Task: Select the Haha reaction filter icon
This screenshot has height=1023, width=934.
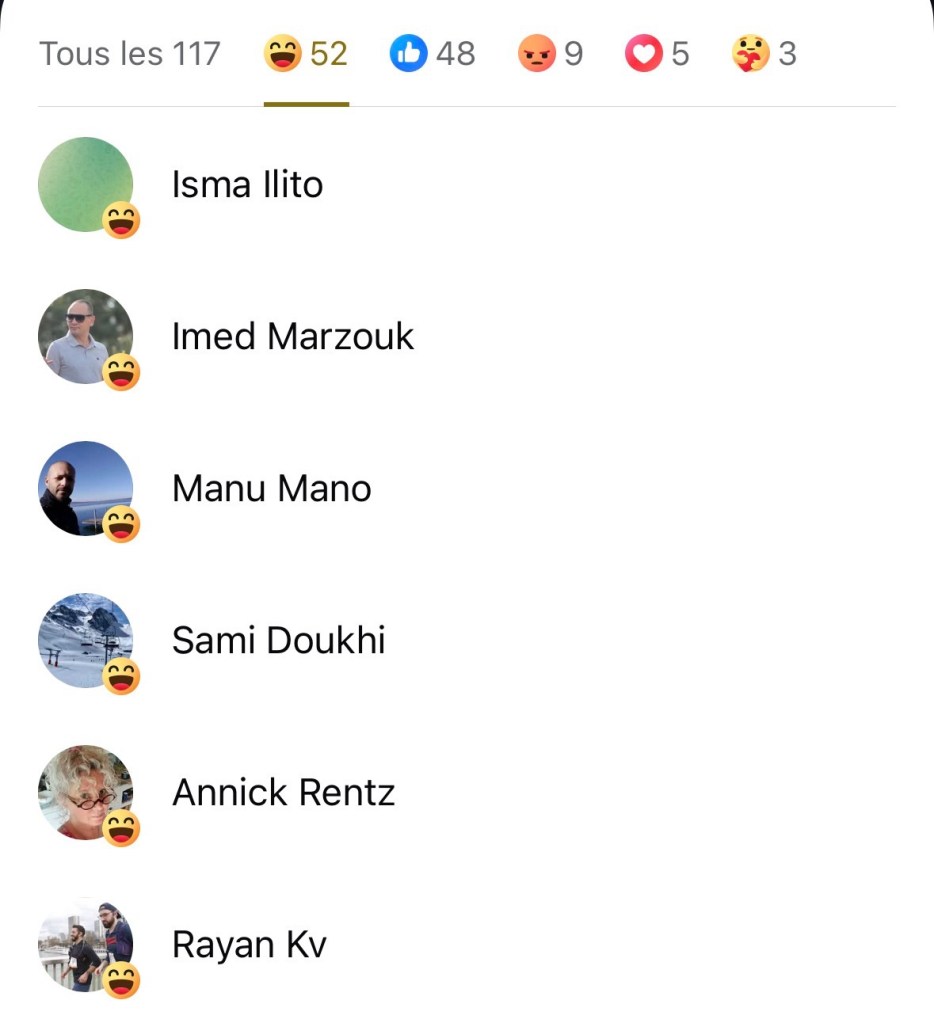Action: coord(278,54)
